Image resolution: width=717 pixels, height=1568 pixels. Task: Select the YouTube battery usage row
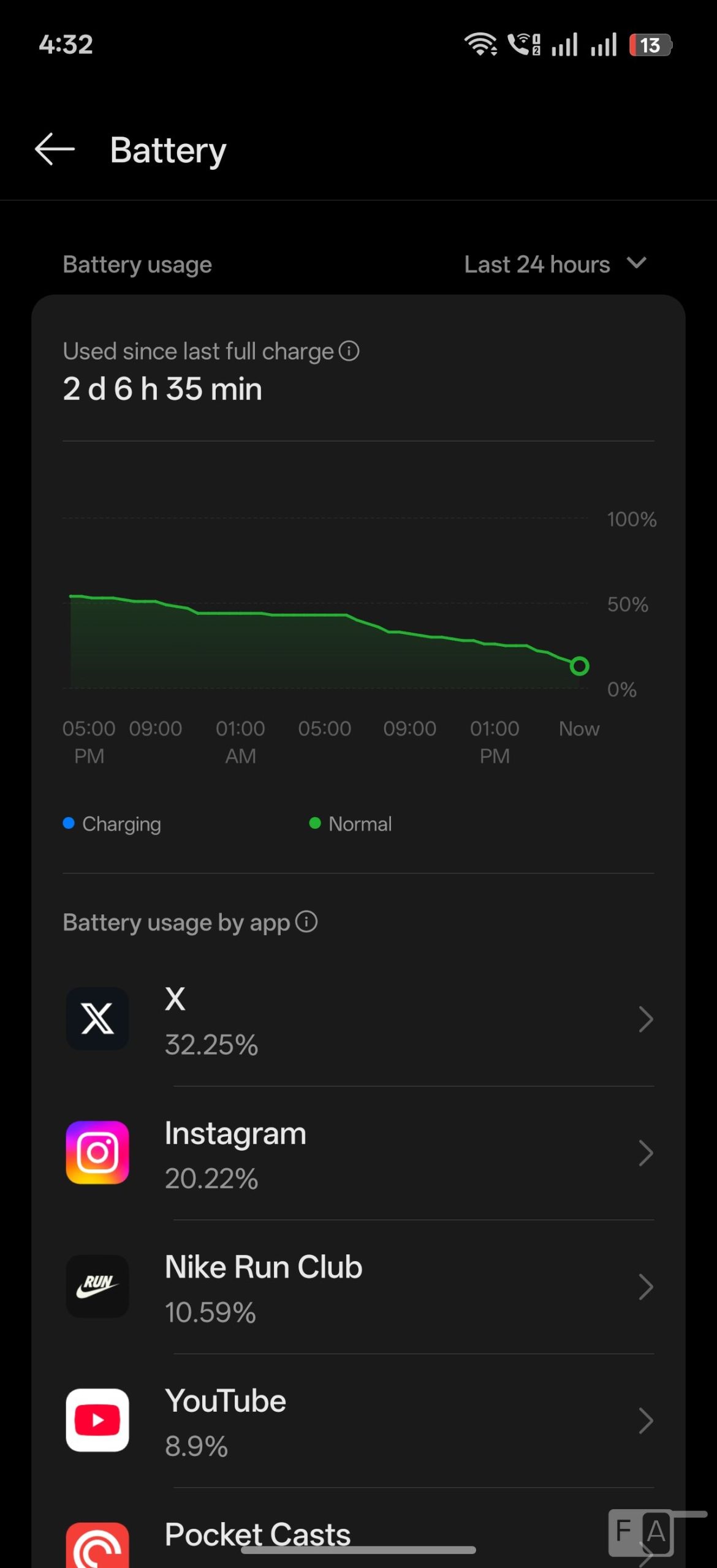coord(358,1420)
